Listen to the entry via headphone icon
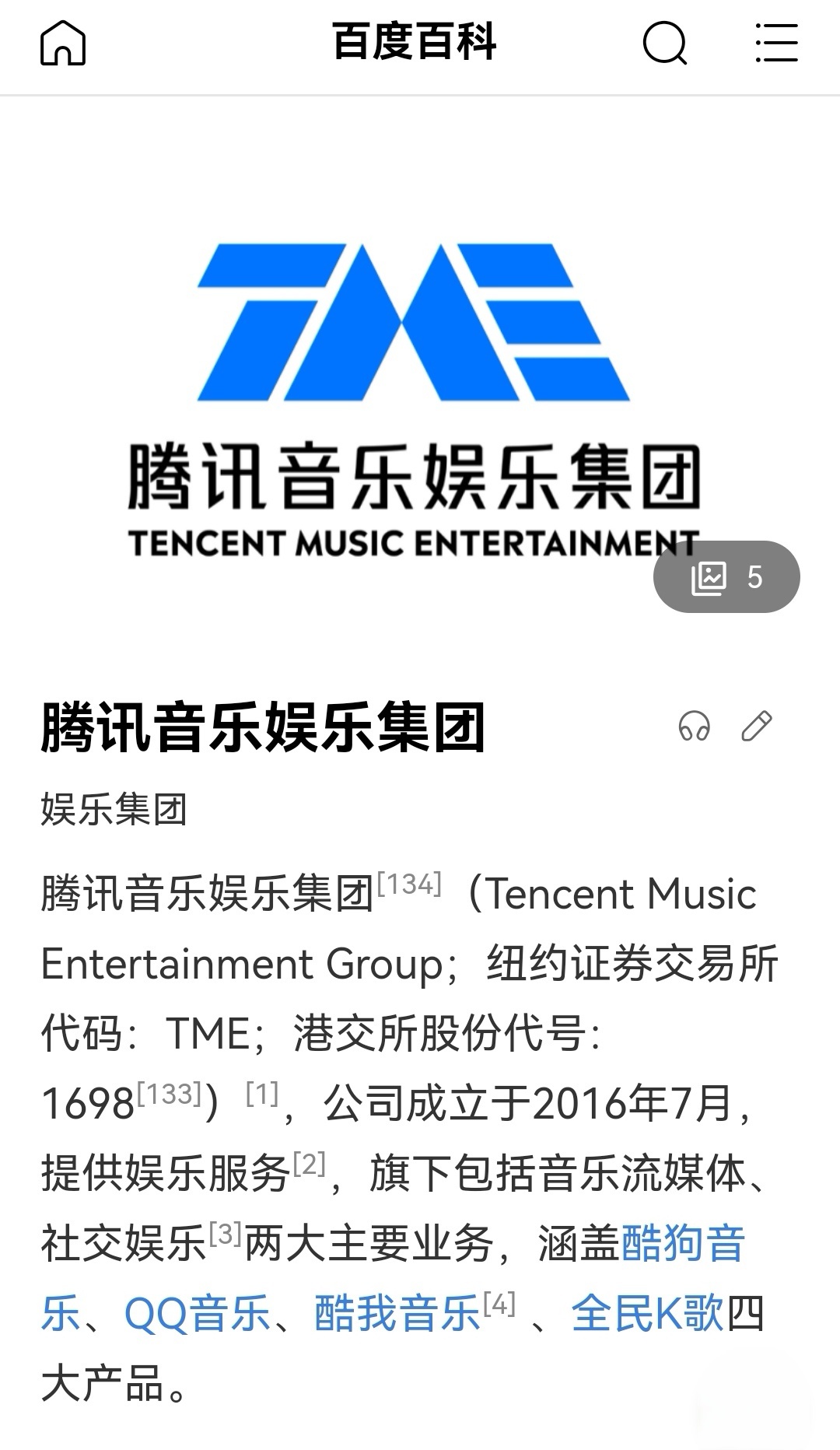The image size is (840, 1450). [694, 727]
